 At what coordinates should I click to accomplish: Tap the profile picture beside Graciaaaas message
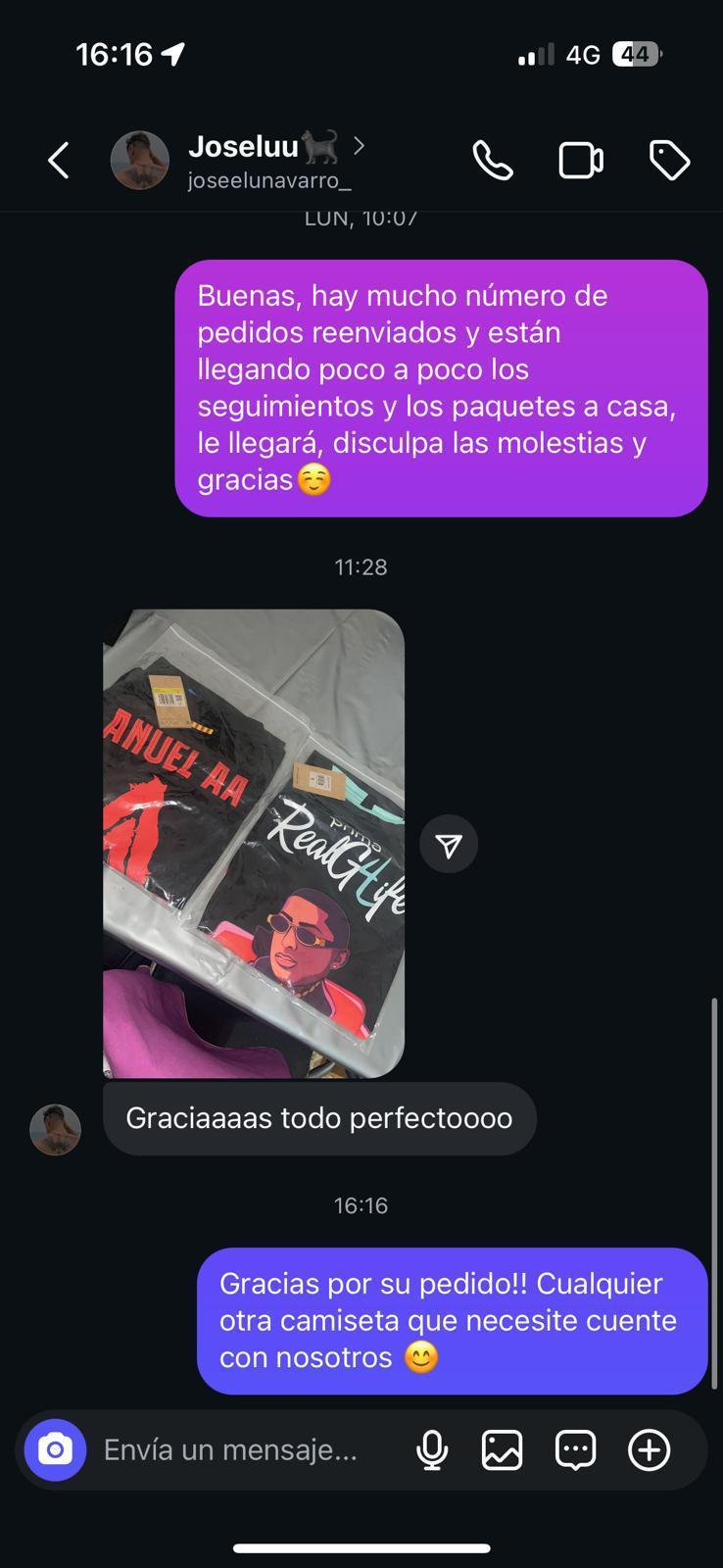coord(56,1130)
